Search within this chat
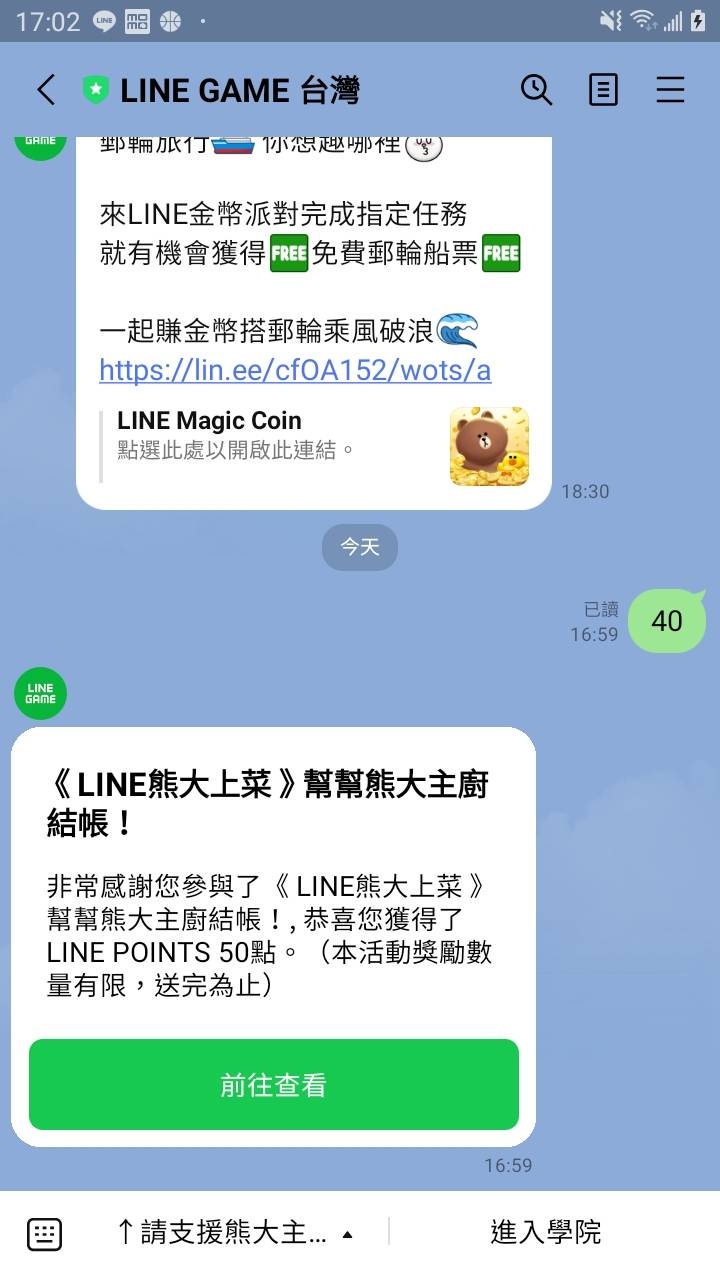 click(x=536, y=90)
